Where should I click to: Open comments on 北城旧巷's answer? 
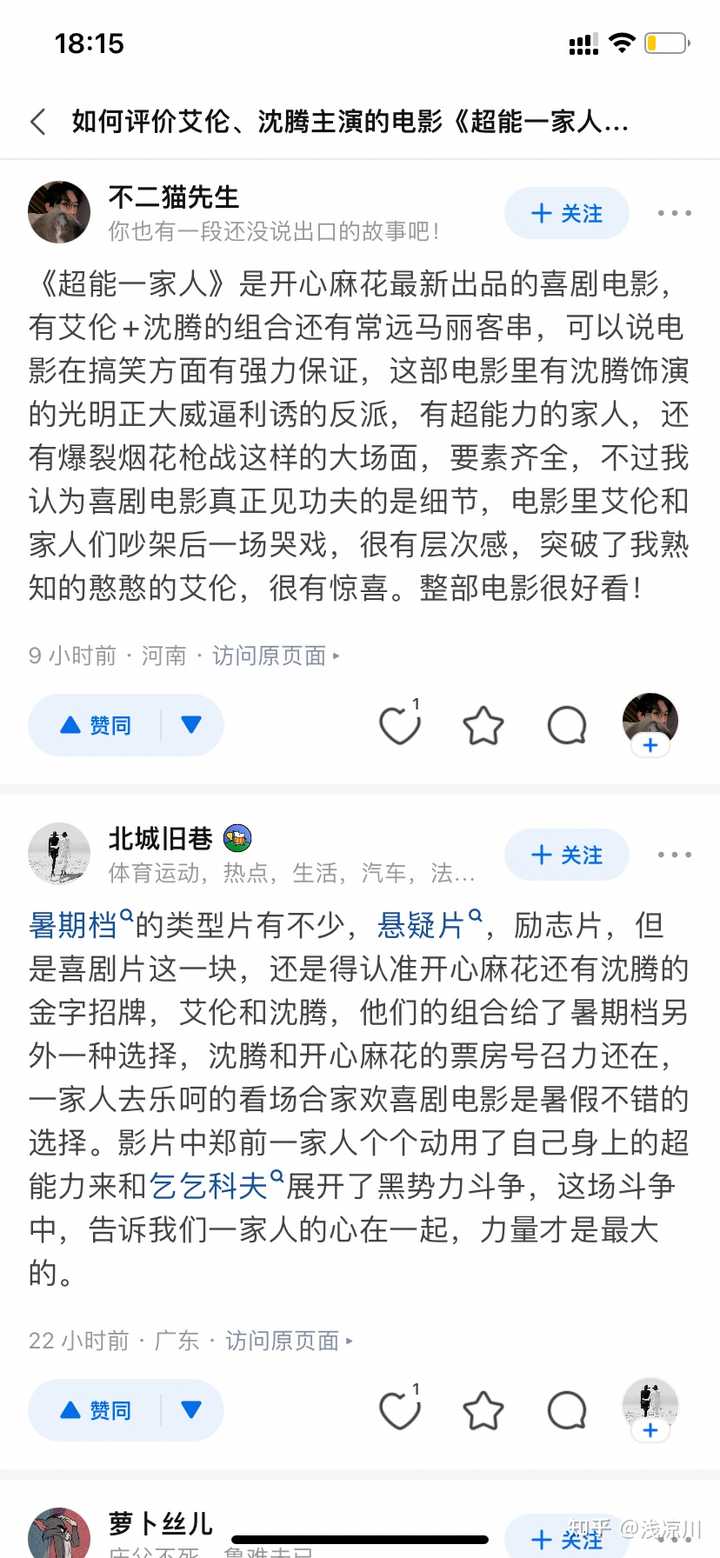[567, 1410]
